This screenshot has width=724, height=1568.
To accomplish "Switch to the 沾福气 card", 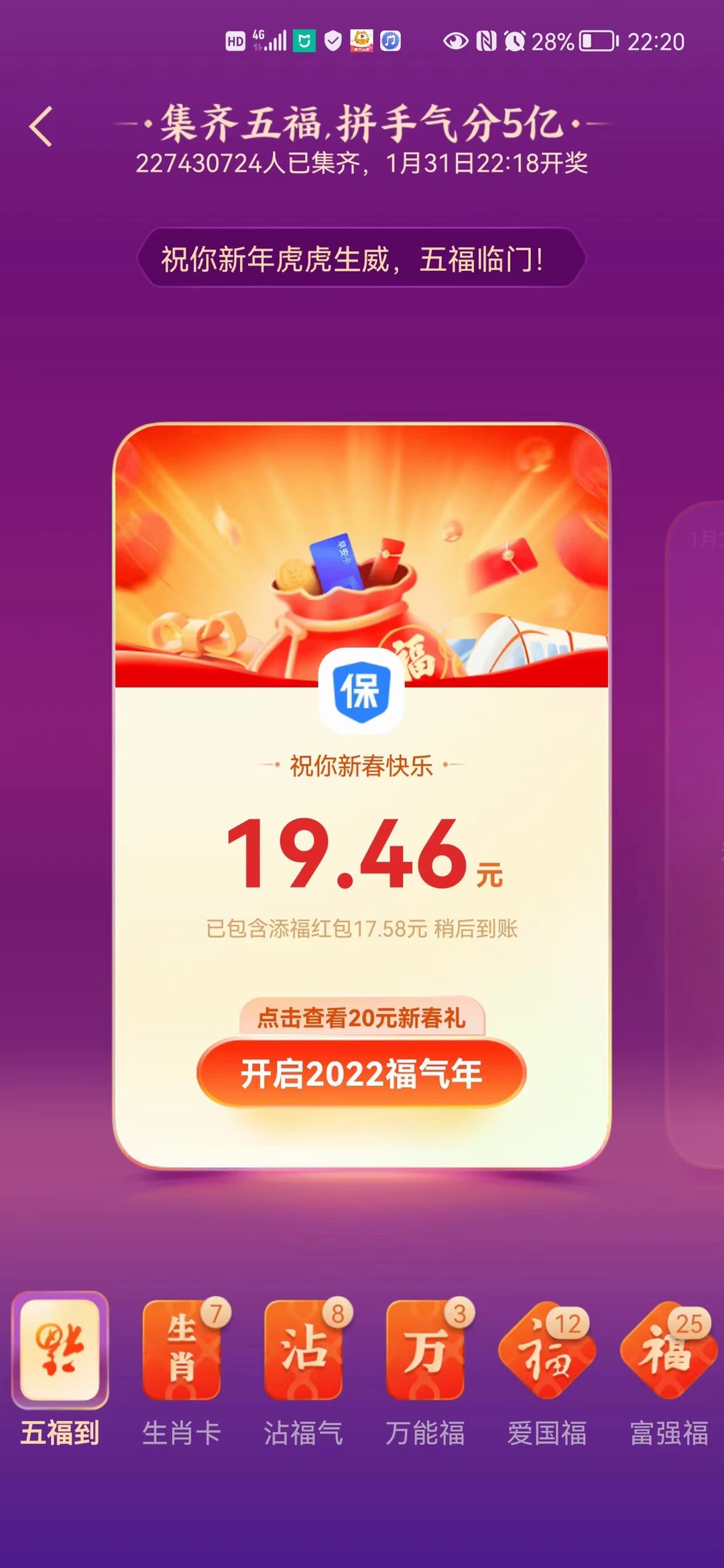I will [x=304, y=1371].
